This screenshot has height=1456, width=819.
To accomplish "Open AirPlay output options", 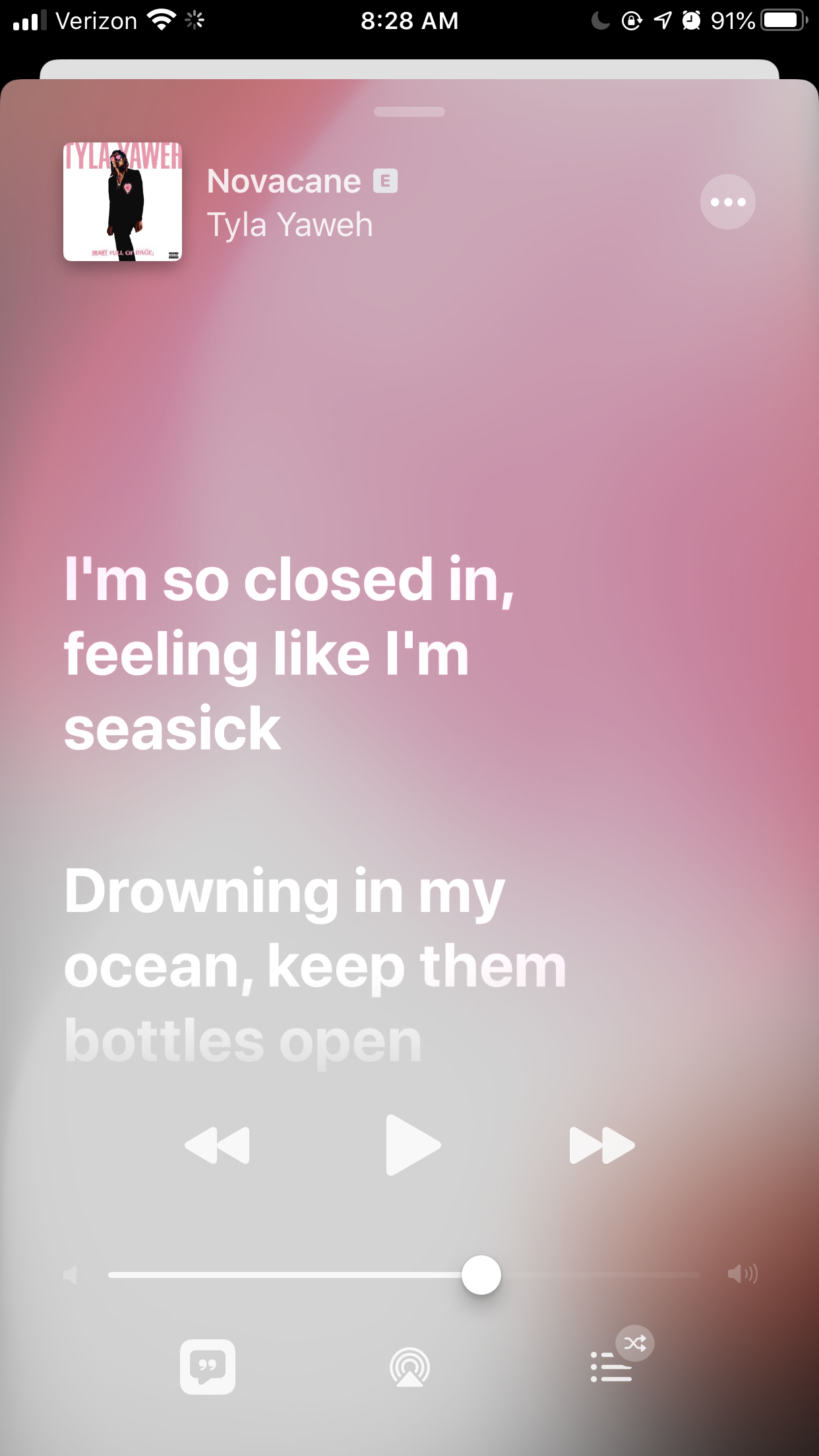I will coord(409,1367).
